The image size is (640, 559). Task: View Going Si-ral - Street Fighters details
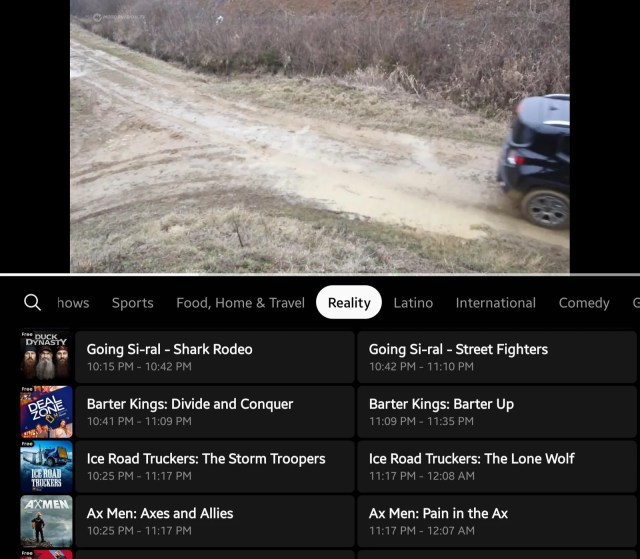(x=496, y=357)
